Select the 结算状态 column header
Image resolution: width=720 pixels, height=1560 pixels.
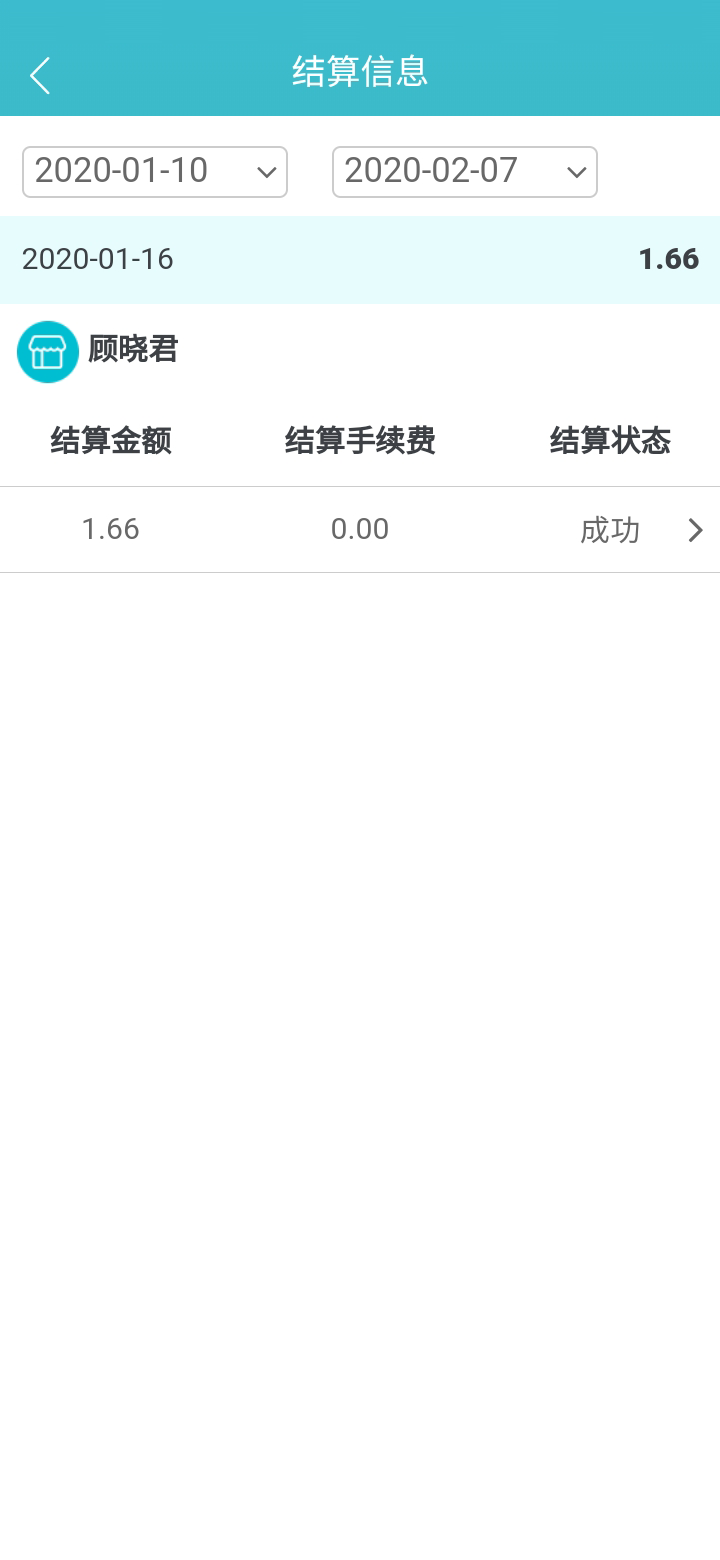(x=611, y=441)
